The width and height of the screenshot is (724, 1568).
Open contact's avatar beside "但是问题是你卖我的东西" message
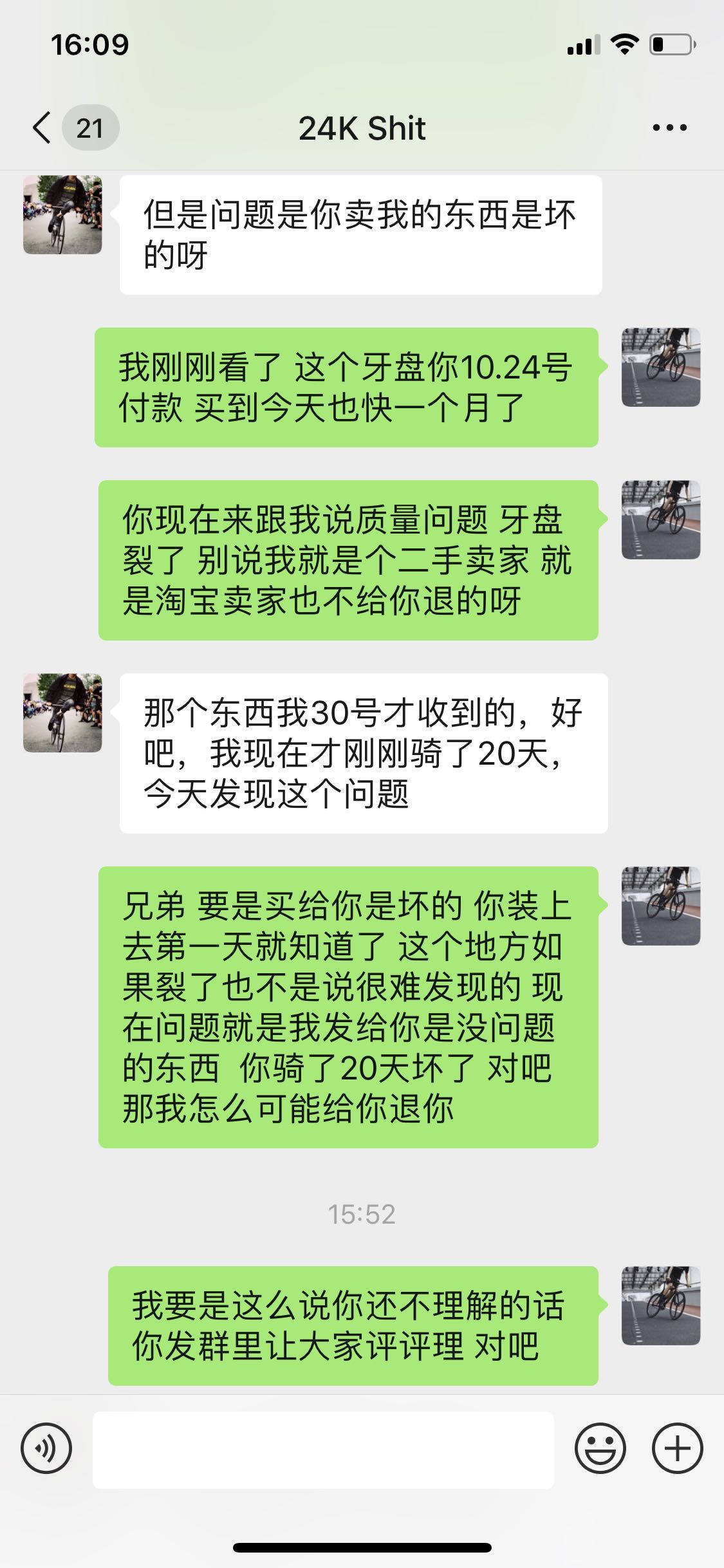[x=62, y=215]
